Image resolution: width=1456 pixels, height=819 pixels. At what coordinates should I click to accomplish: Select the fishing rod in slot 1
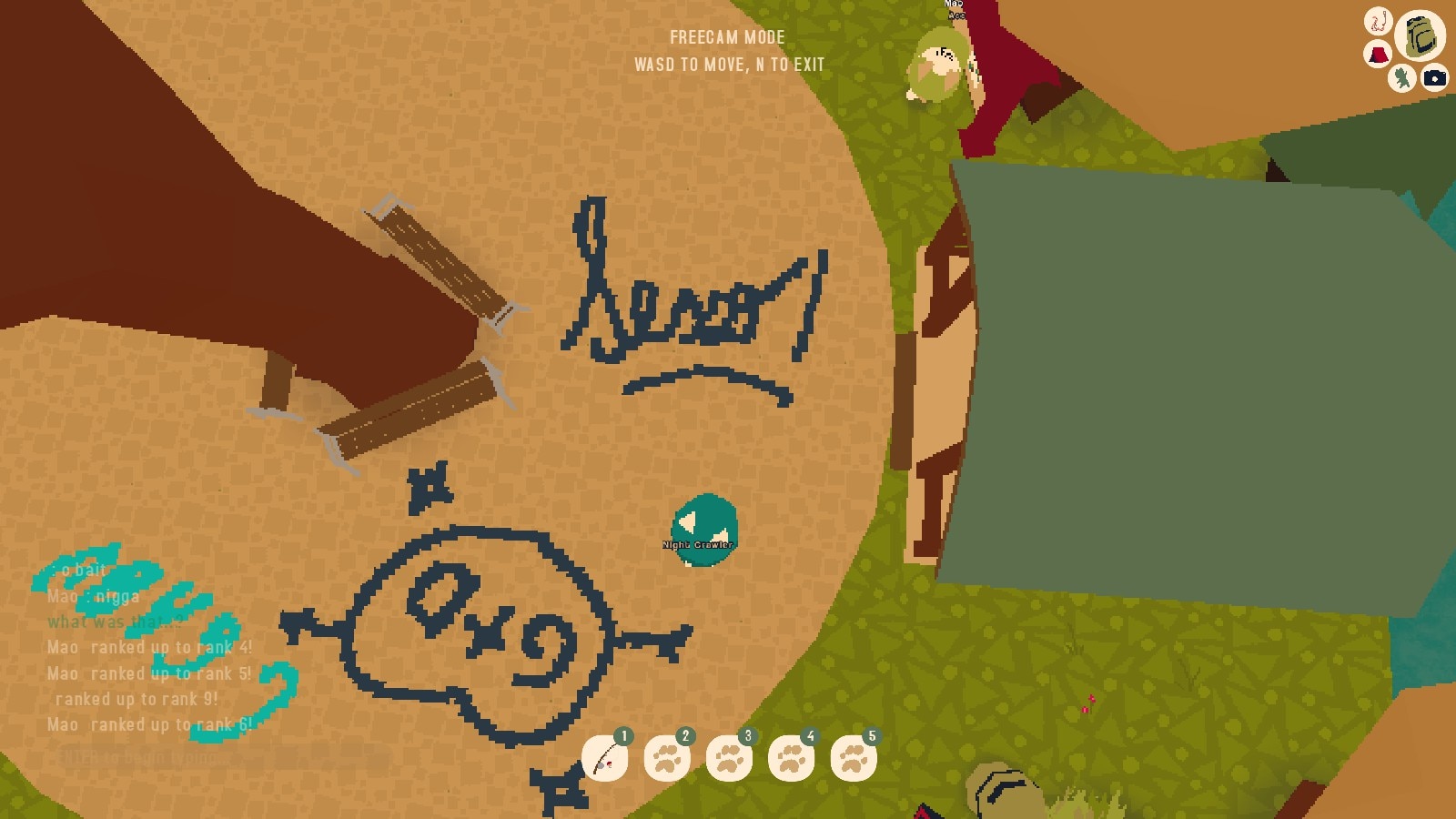605,759
